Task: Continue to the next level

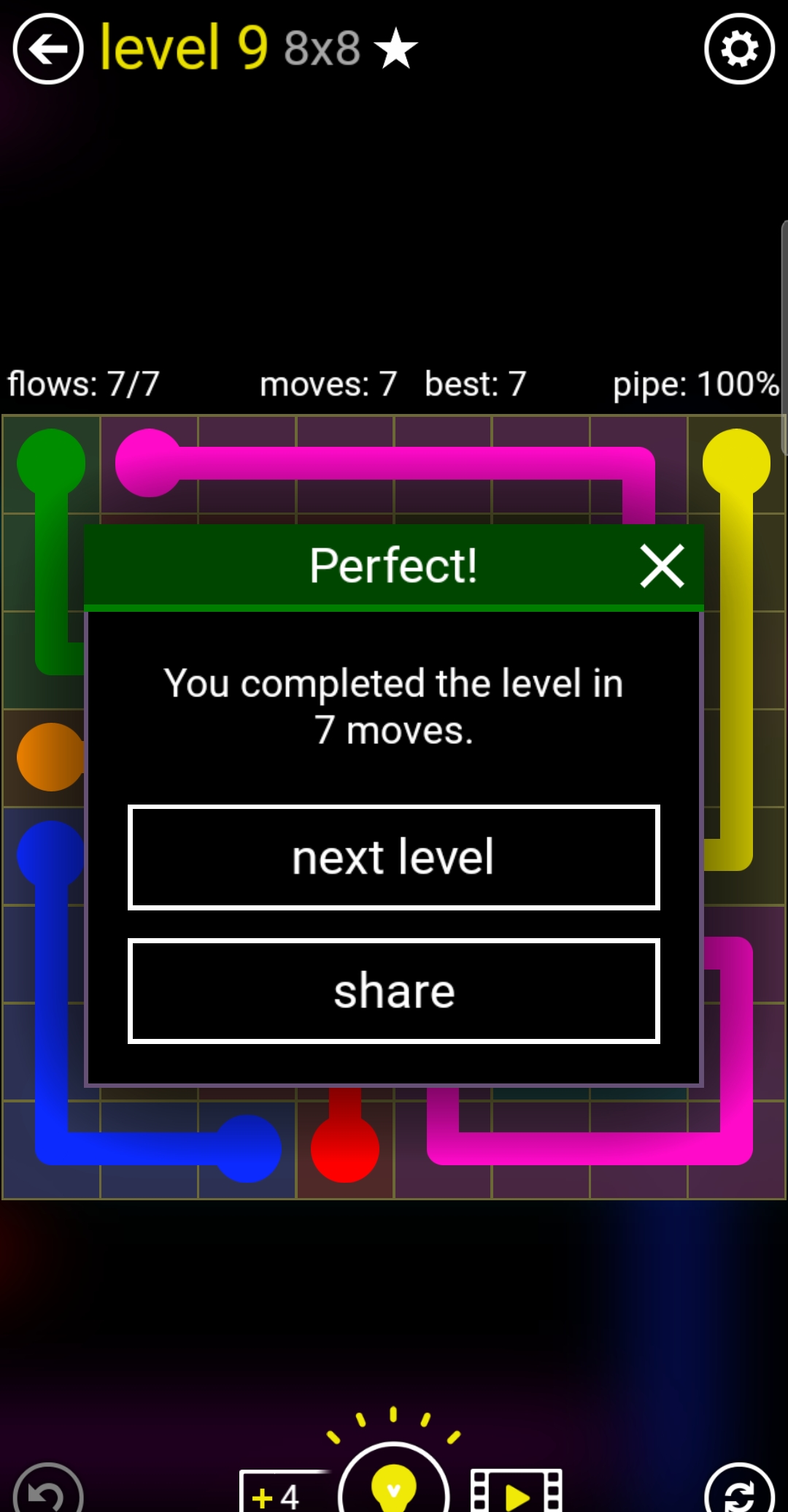Action: pyautogui.click(x=394, y=857)
